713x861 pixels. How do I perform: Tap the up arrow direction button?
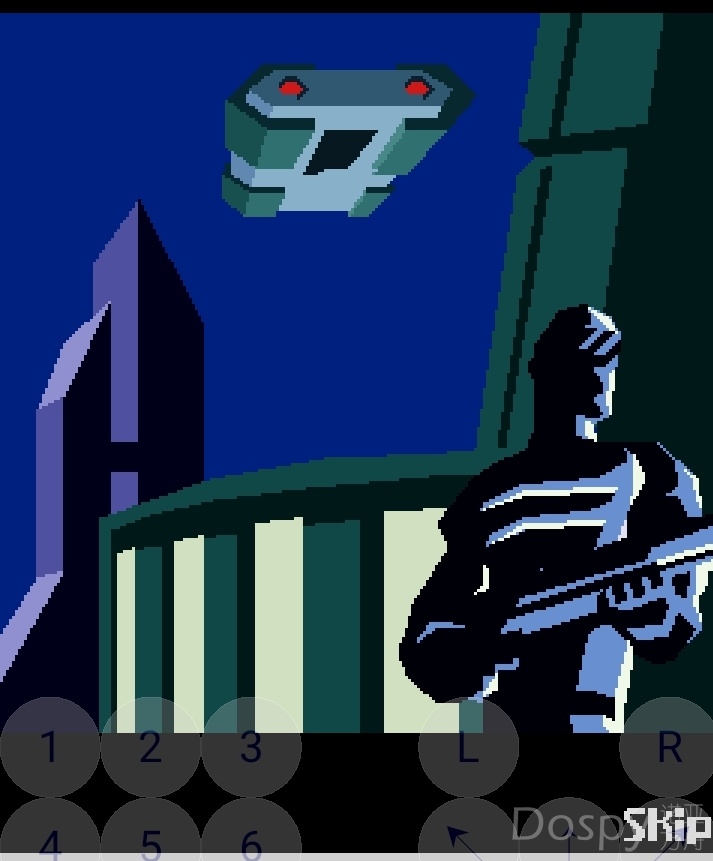pyautogui.click(x=568, y=838)
